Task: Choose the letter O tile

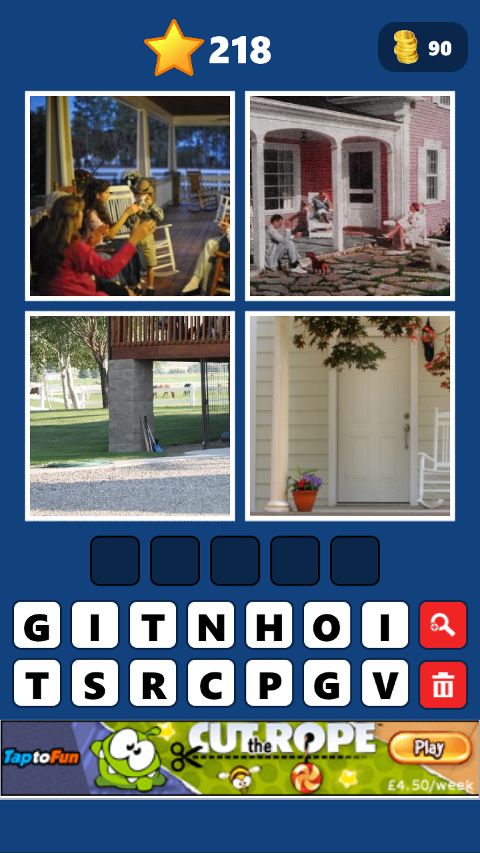Action: [327, 625]
